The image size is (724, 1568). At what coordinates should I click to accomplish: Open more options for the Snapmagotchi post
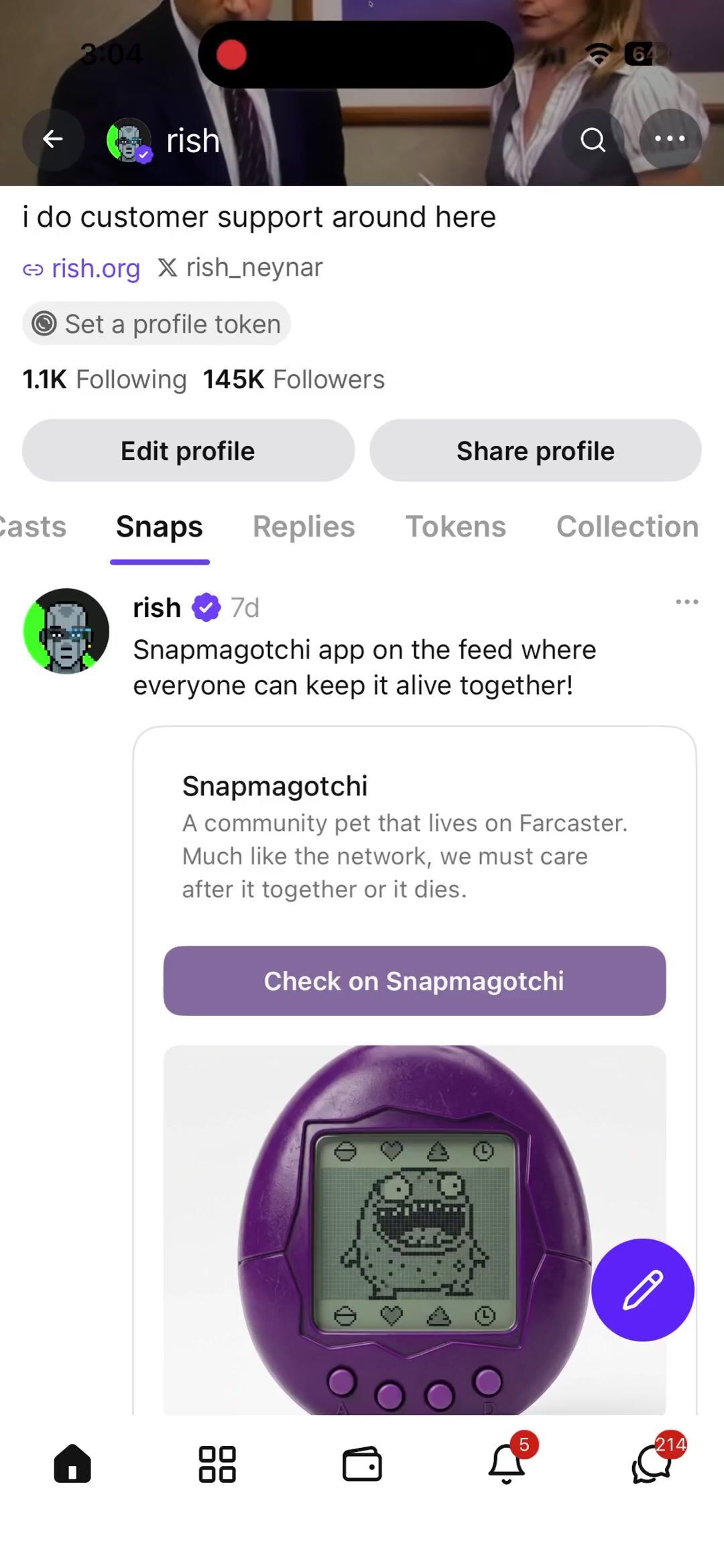click(x=686, y=602)
